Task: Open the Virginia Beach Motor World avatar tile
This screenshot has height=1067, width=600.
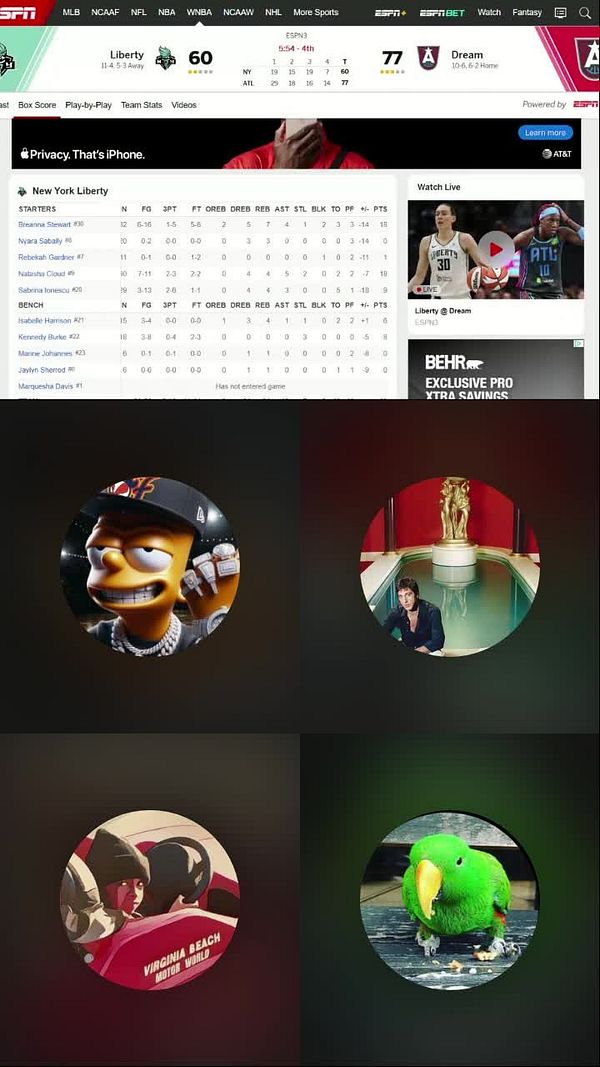Action: tap(150, 900)
